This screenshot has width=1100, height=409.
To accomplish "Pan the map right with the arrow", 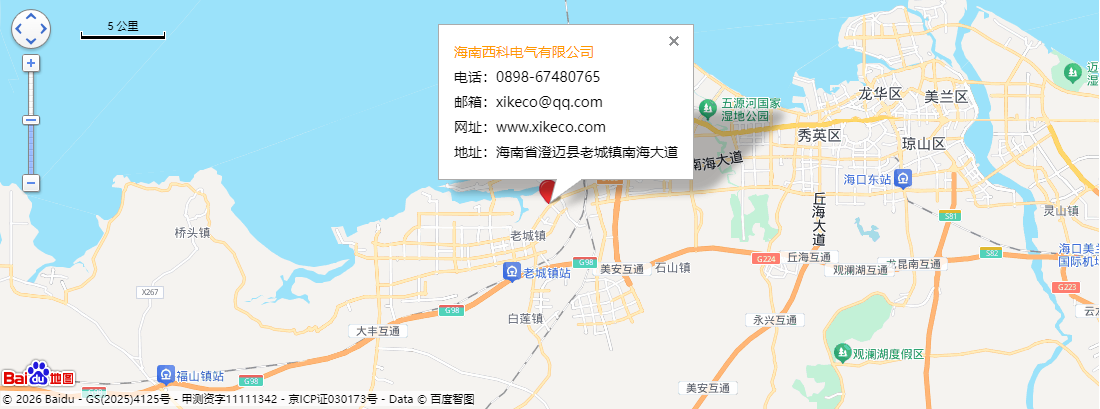I will click(x=44, y=29).
